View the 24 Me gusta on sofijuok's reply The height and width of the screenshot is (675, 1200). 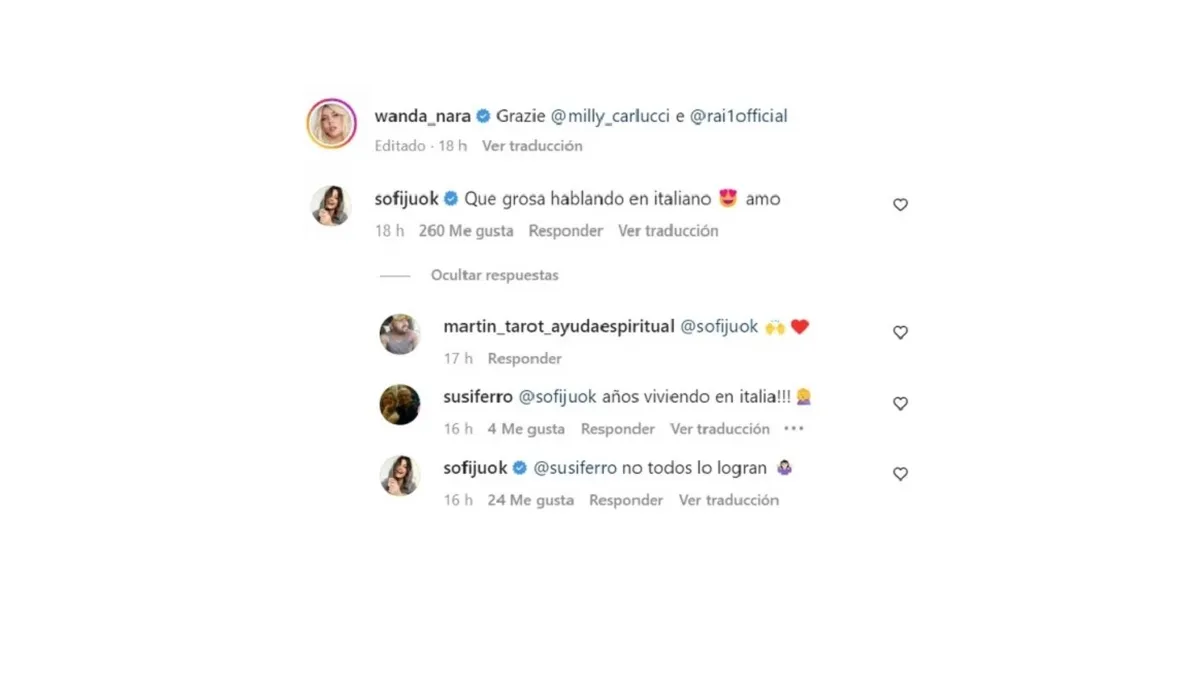(x=530, y=500)
